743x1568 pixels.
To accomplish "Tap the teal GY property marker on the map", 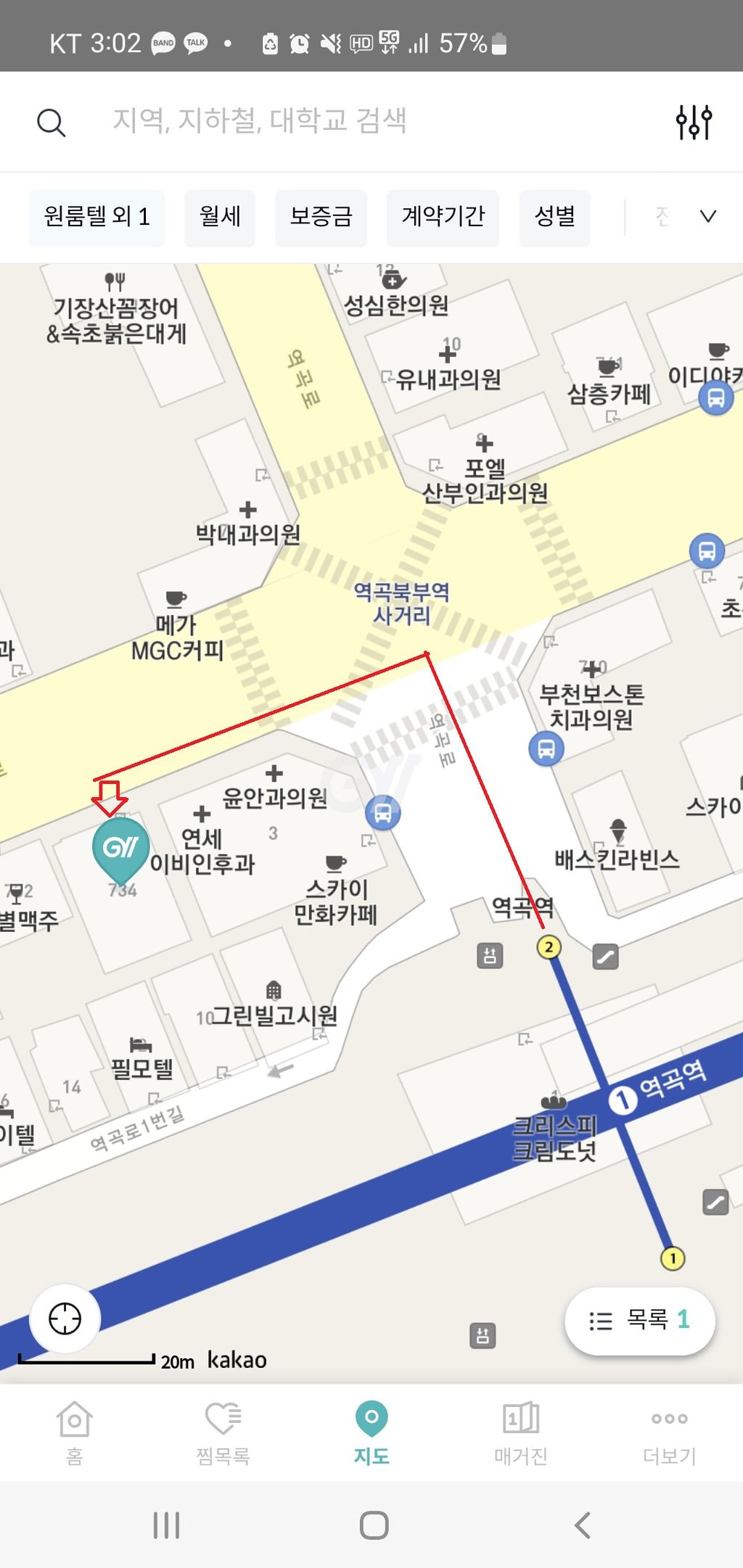I will pos(120,849).
